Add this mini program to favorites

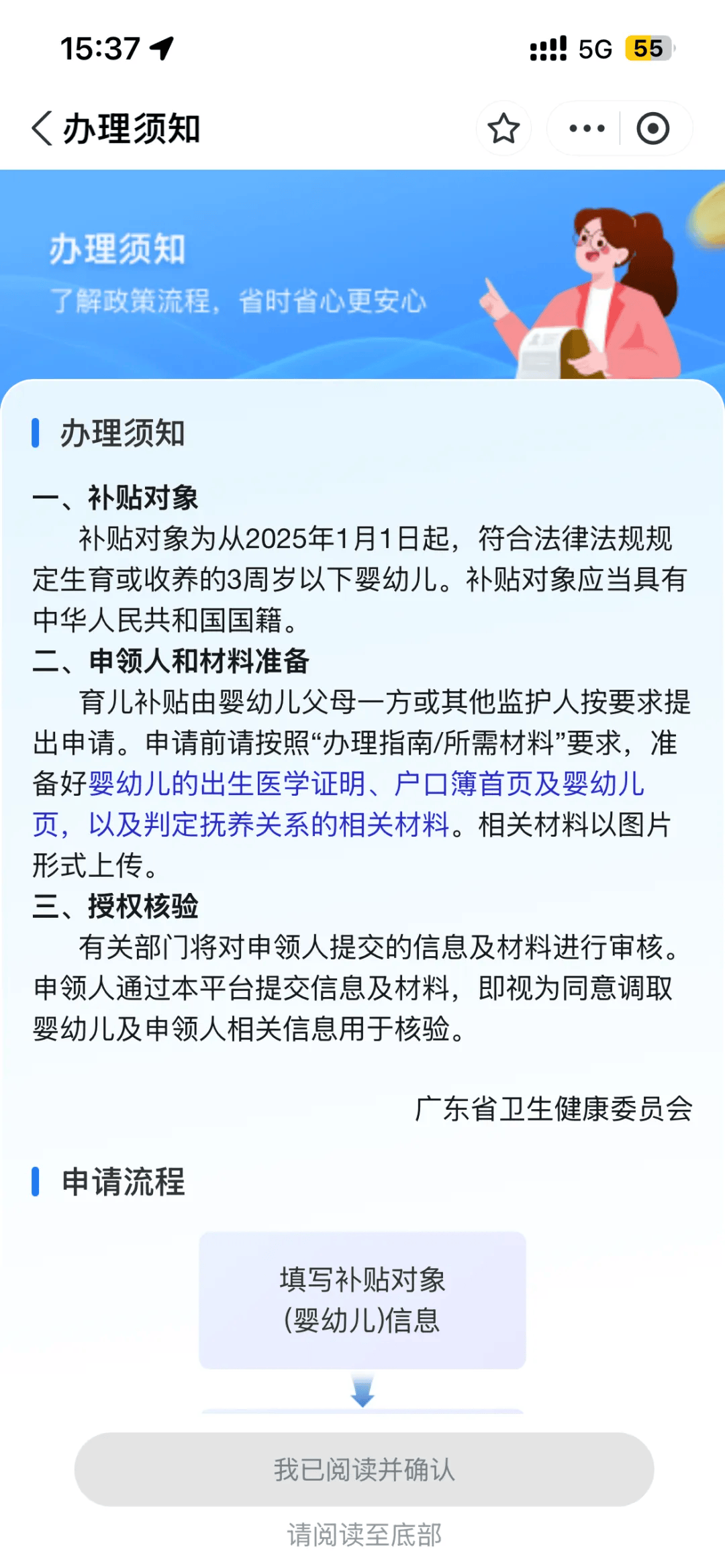pos(503,128)
